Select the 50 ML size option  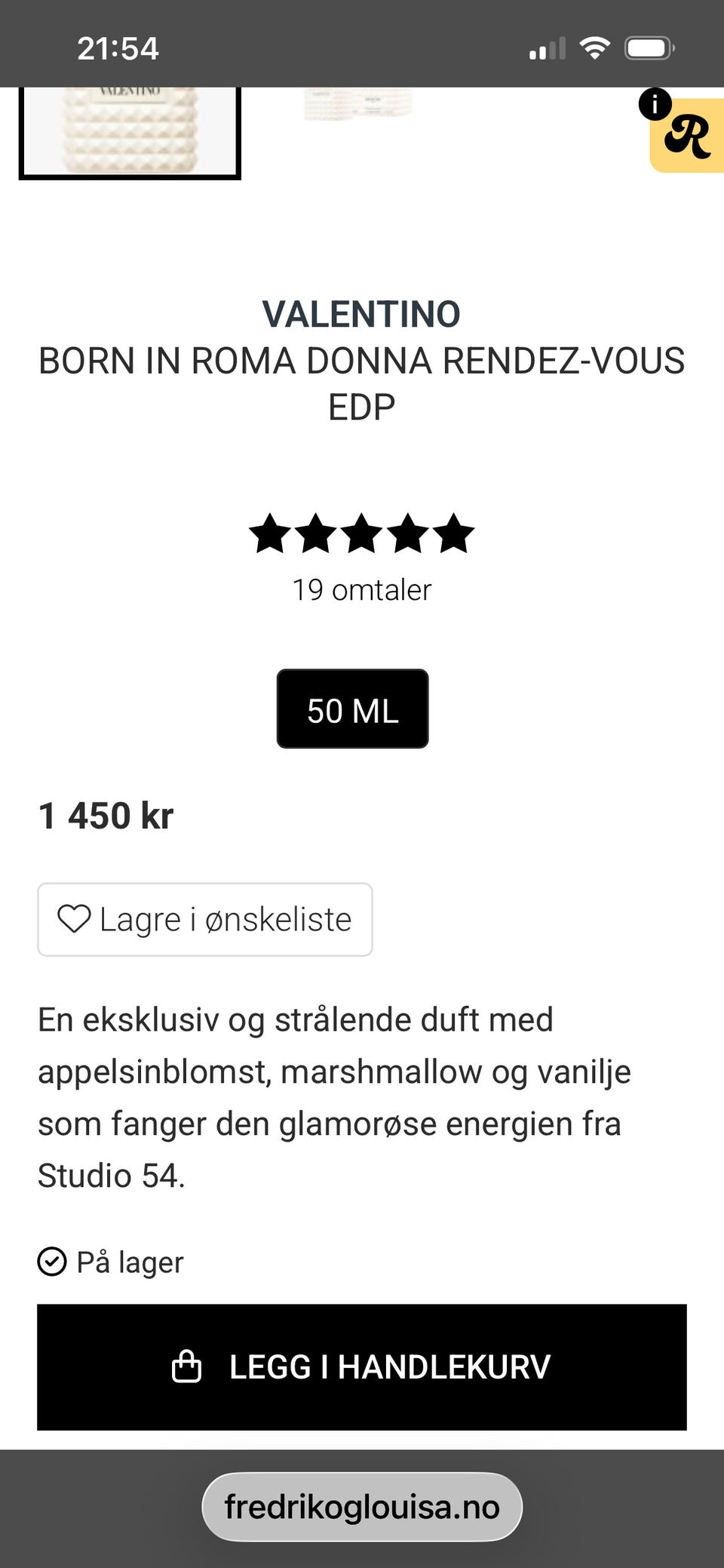(x=352, y=709)
